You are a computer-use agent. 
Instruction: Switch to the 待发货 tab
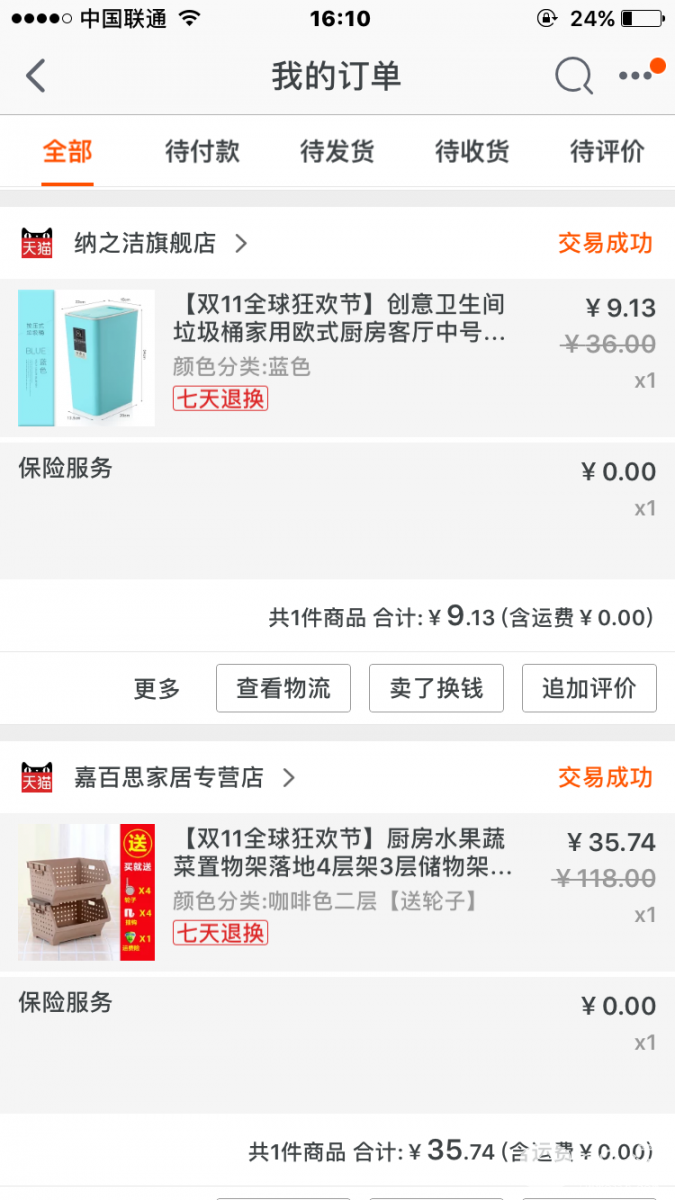tap(337, 152)
